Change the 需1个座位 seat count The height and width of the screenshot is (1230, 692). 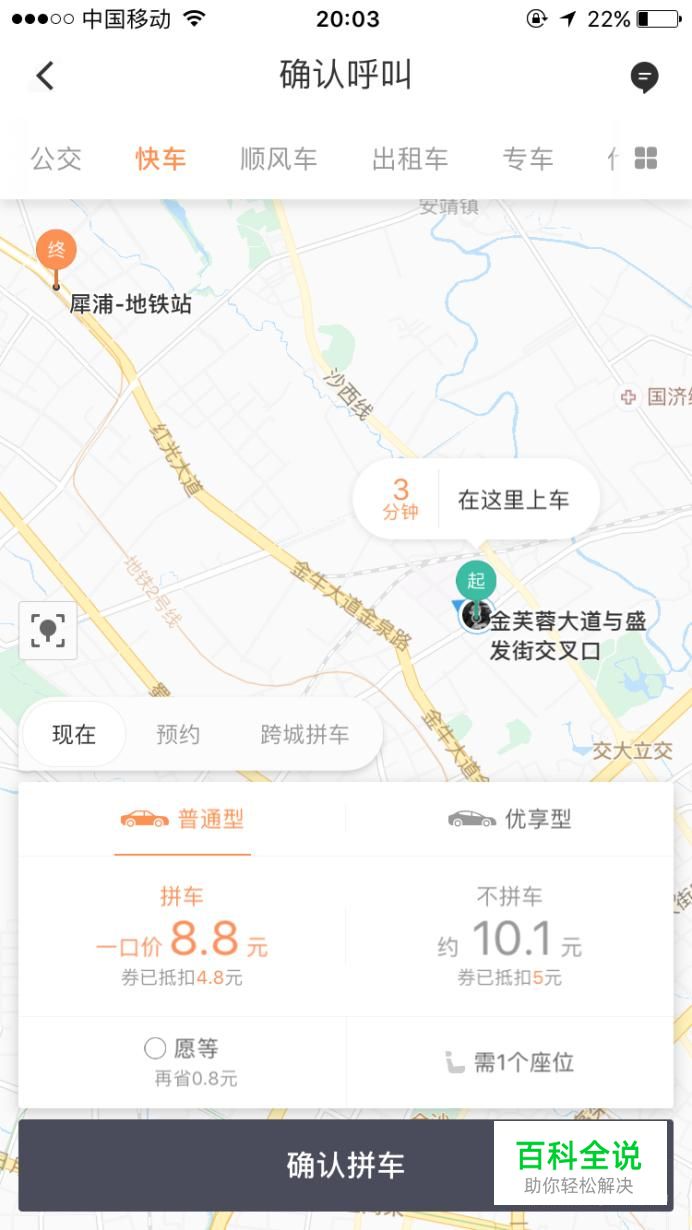pos(510,1062)
